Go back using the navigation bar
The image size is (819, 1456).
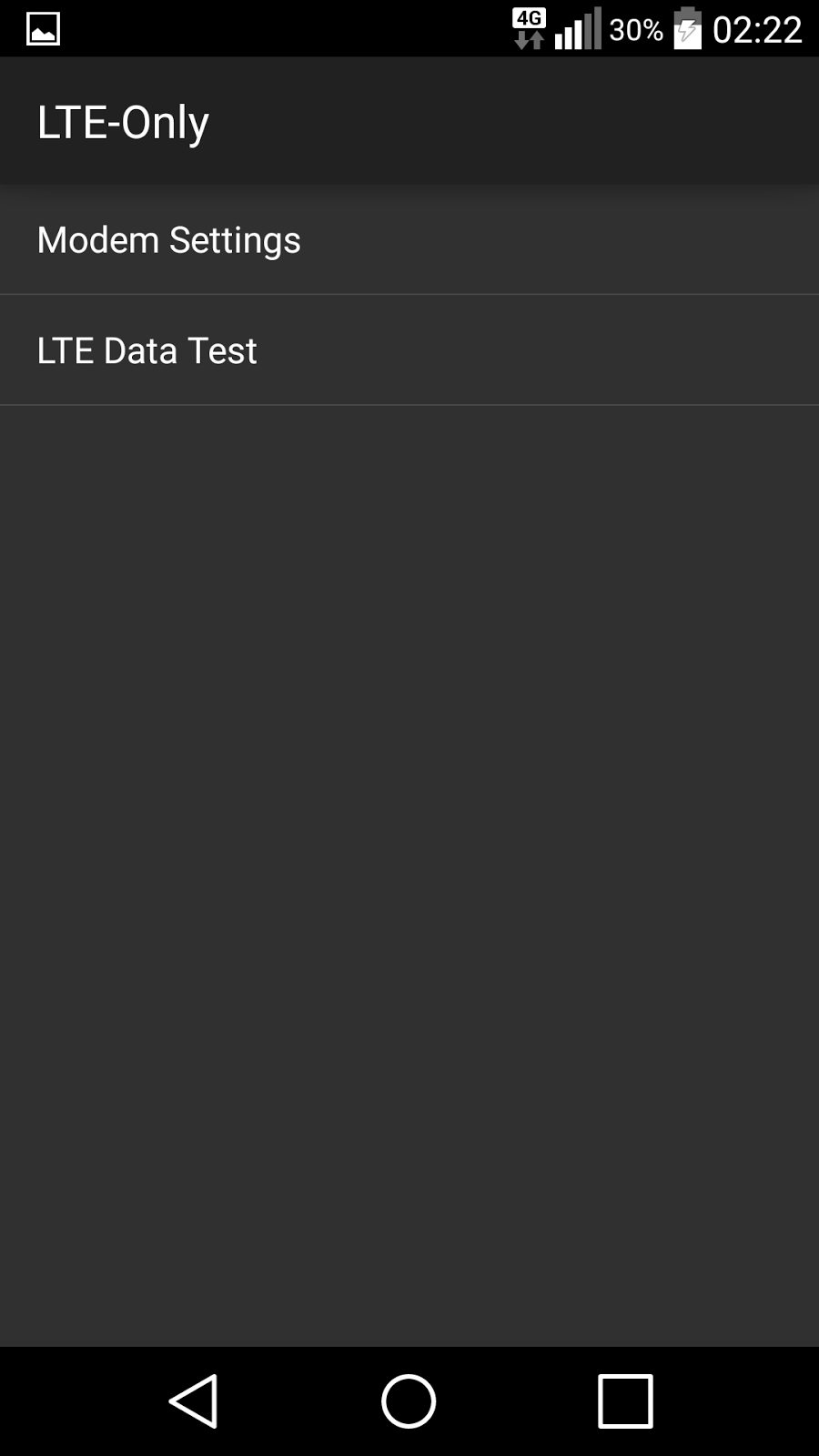tap(193, 1400)
